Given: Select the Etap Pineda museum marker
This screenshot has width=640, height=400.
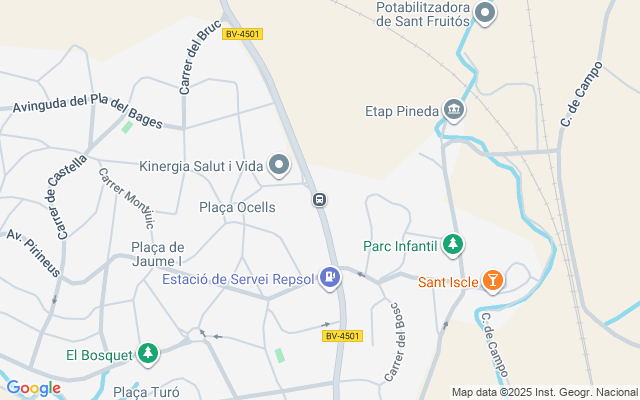Looking at the screenshot, I should point(455,108).
